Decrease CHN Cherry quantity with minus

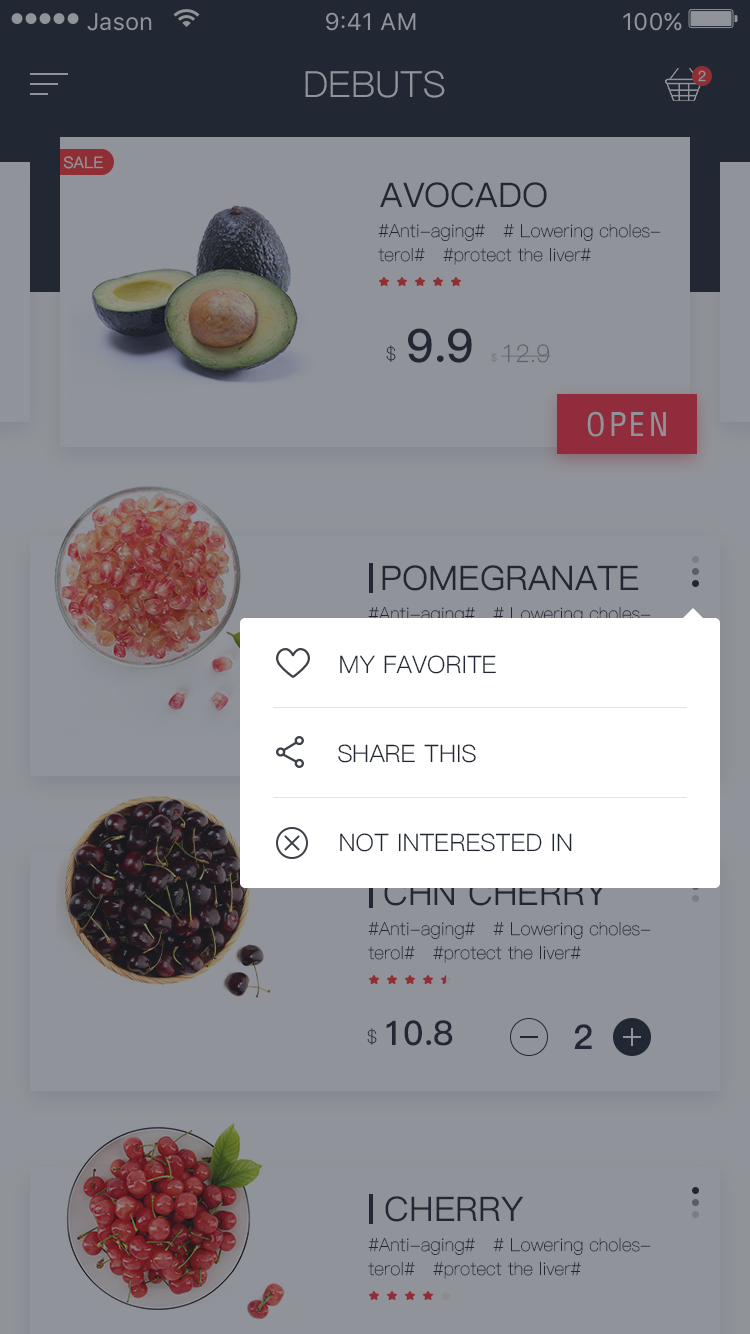529,1037
